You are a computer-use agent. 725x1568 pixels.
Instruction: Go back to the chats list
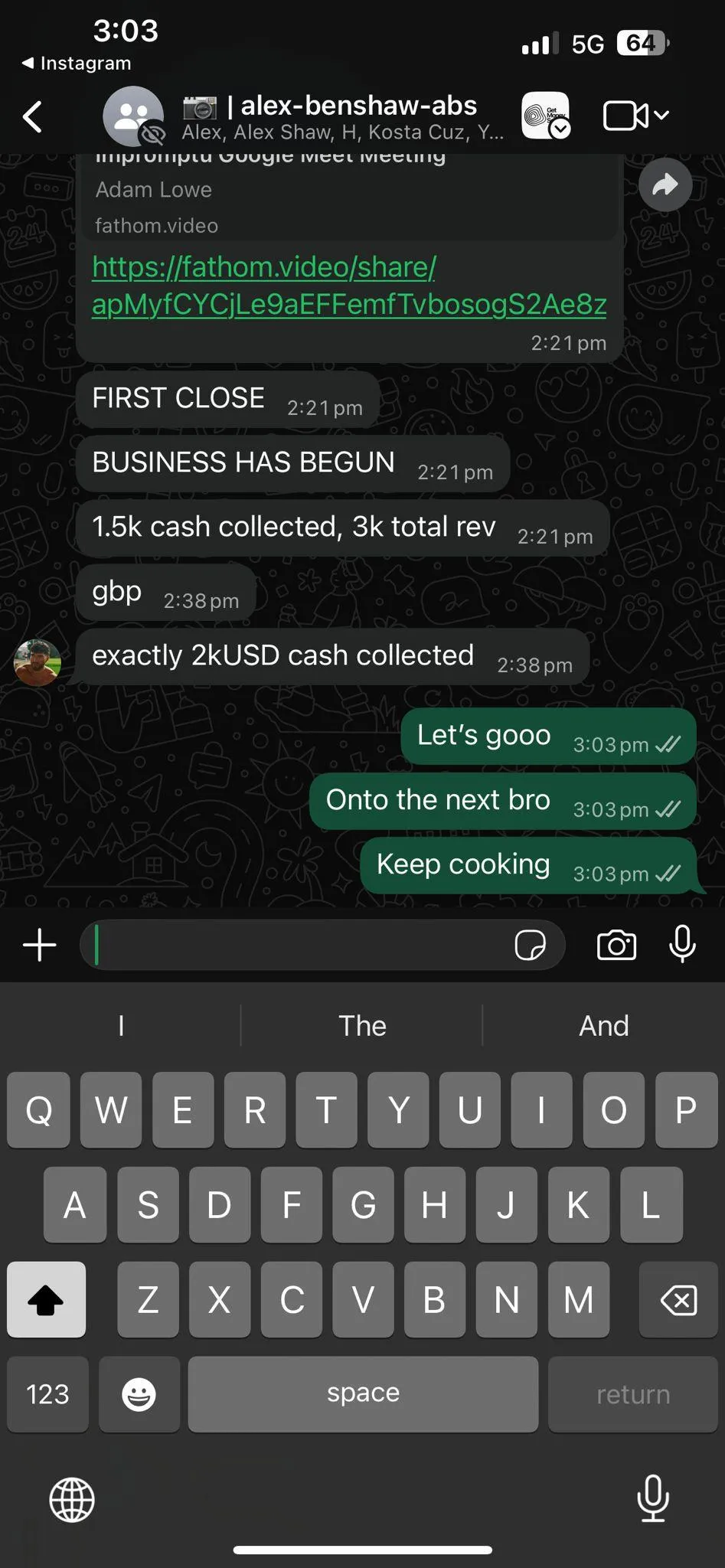pos(32,117)
